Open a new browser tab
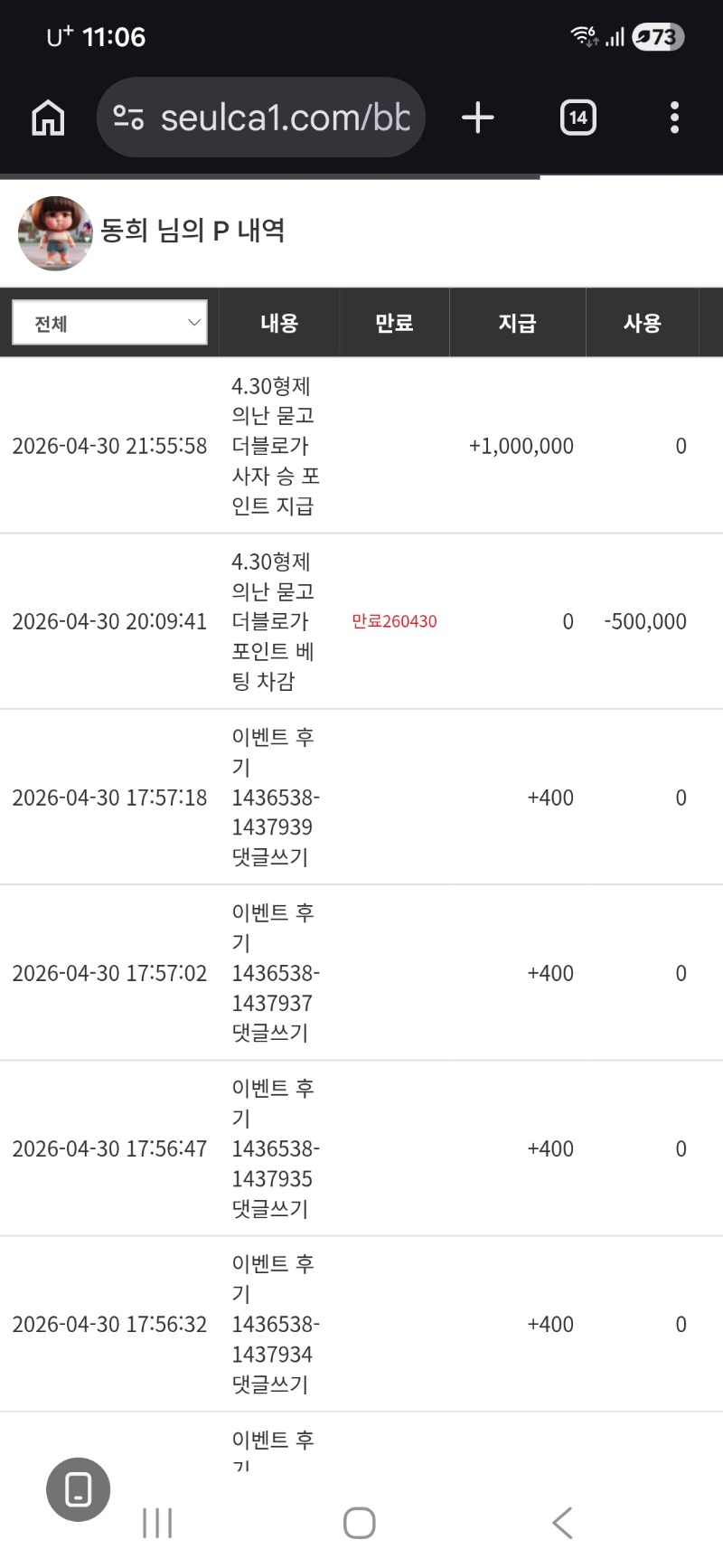Viewport: 723px width, 1568px height. click(x=478, y=118)
